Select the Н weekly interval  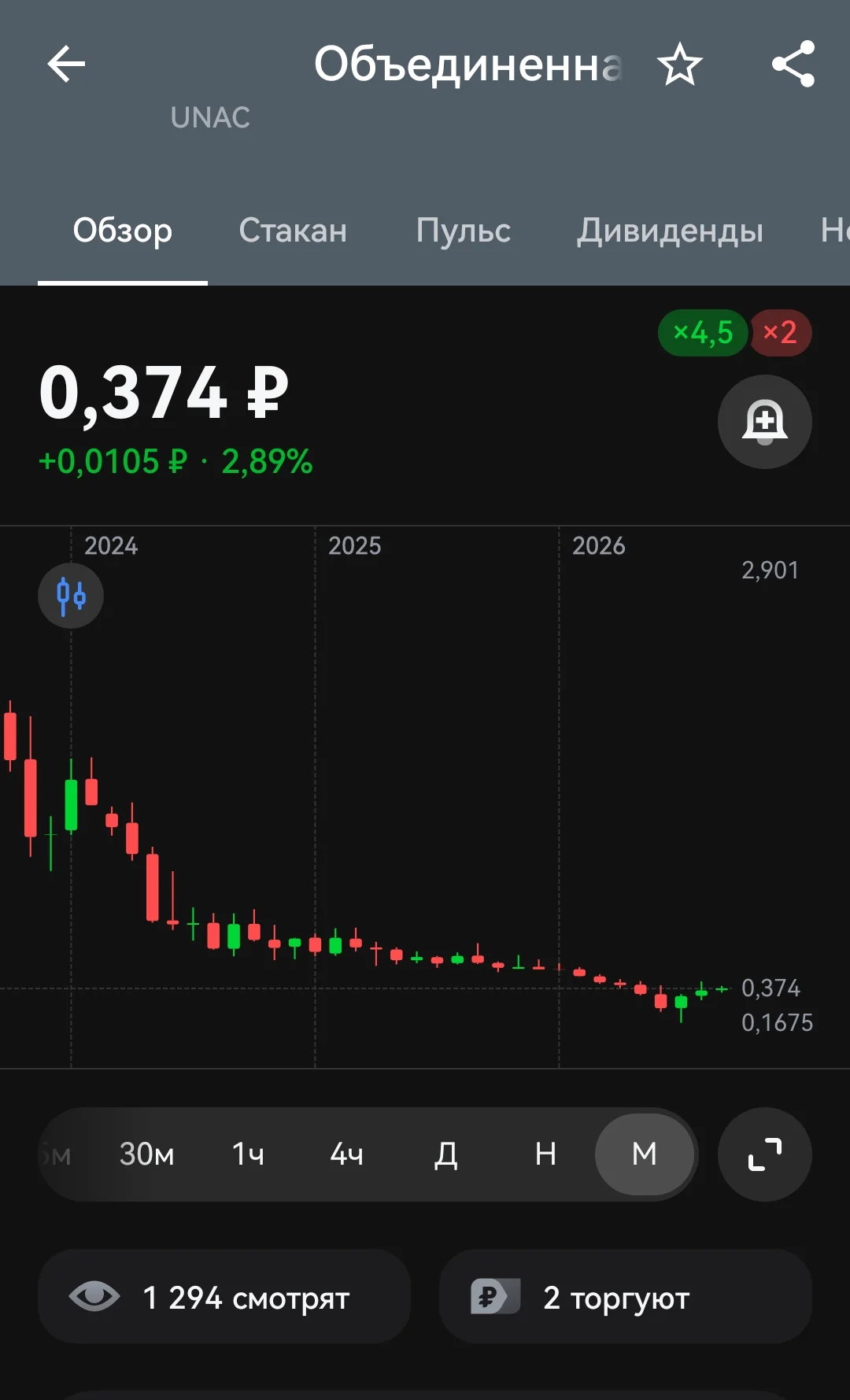[545, 1154]
